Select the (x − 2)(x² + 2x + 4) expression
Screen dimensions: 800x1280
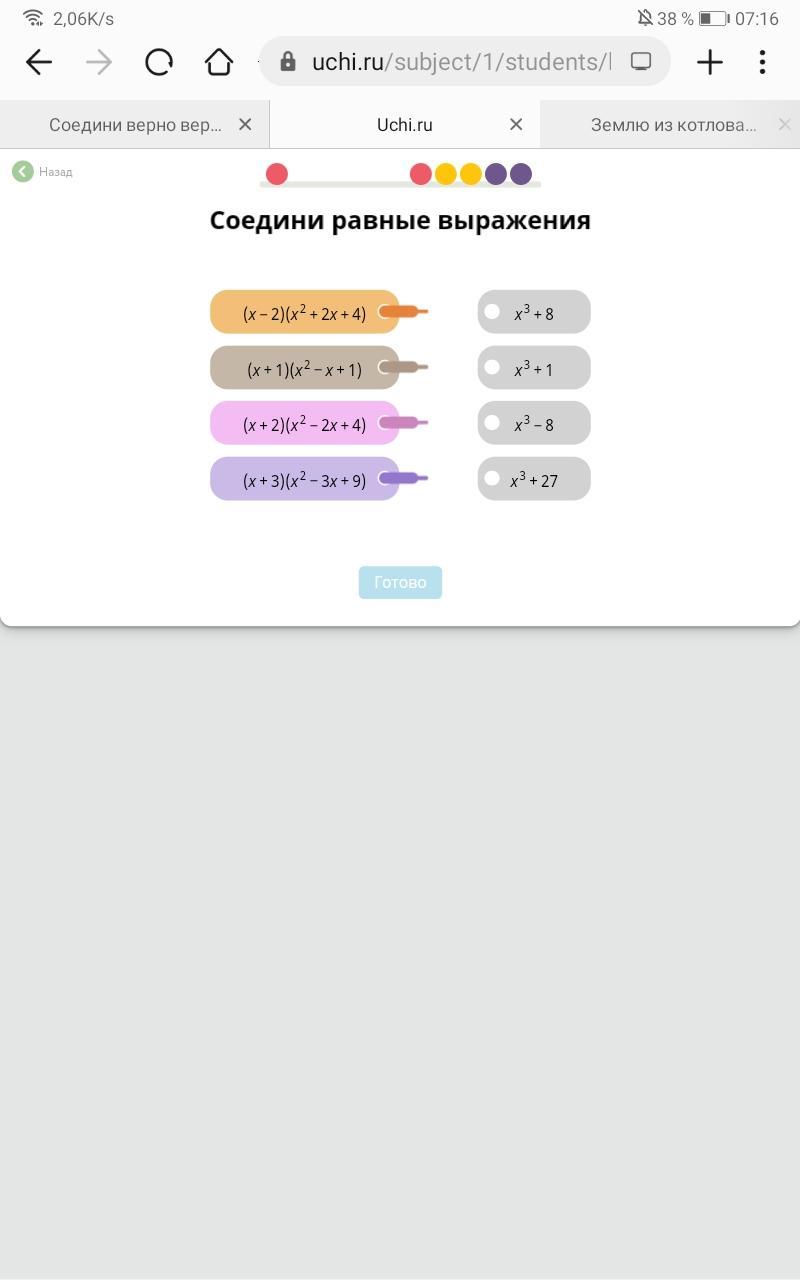304,313
